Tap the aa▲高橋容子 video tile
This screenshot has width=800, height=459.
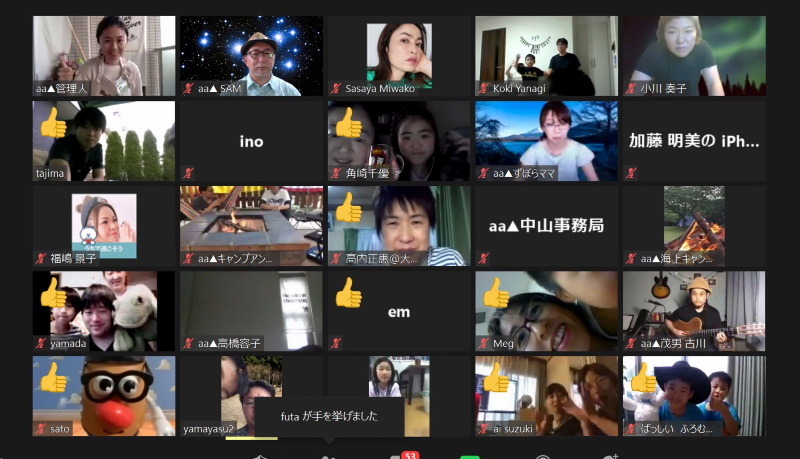(x=251, y=310)
